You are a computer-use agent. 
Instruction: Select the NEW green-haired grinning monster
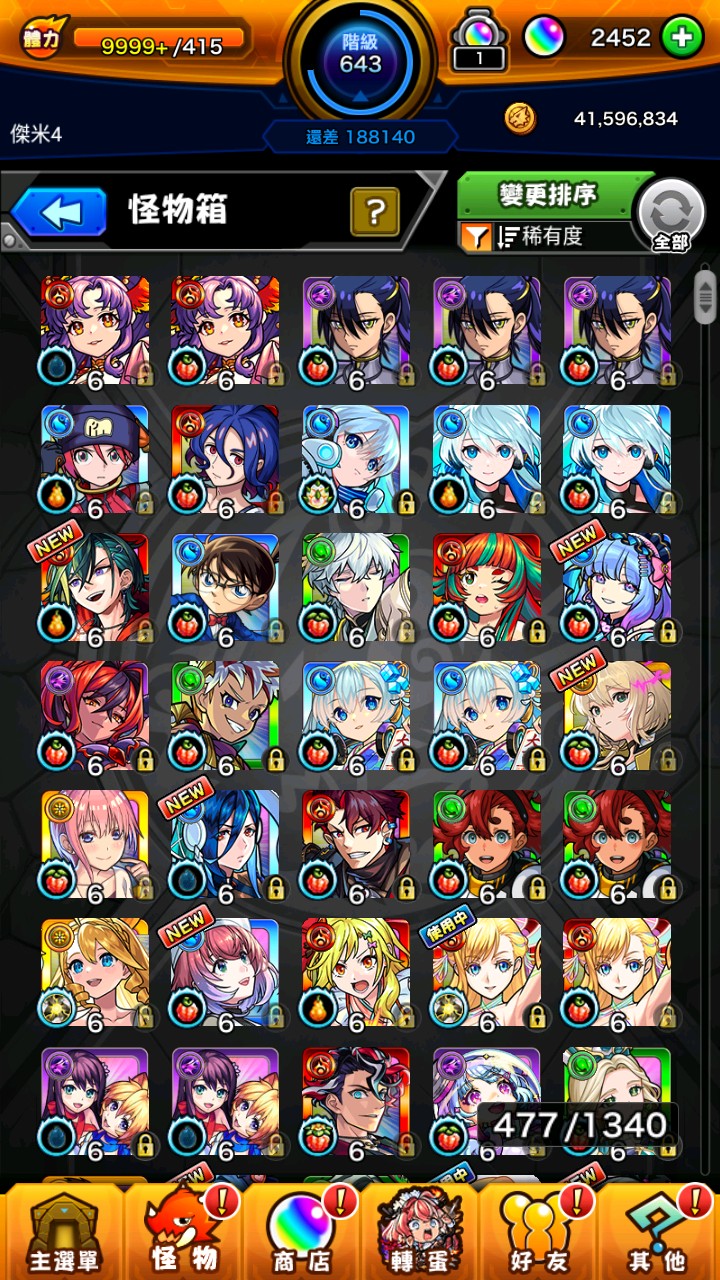(x=94, y=588)
